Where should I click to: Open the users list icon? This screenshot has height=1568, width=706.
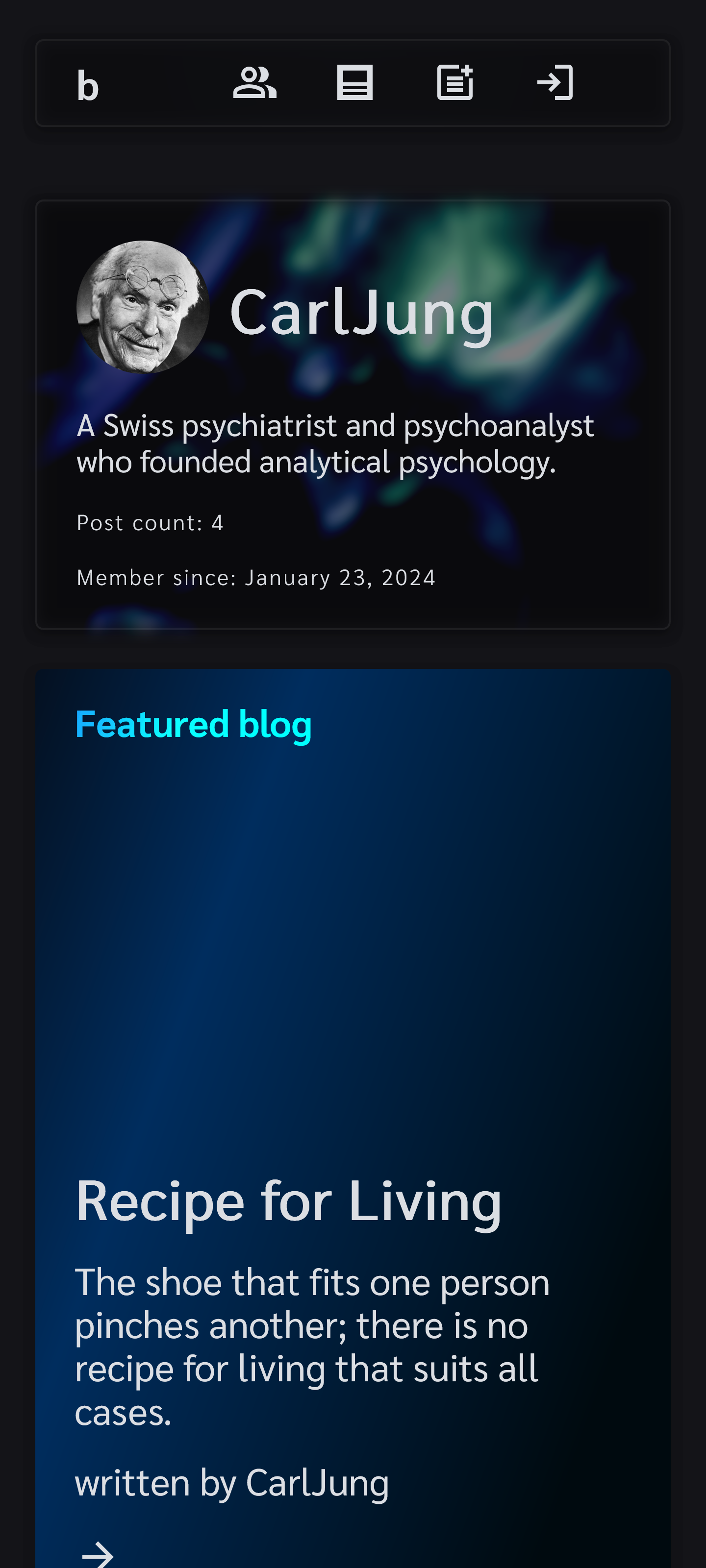(254, 83)
